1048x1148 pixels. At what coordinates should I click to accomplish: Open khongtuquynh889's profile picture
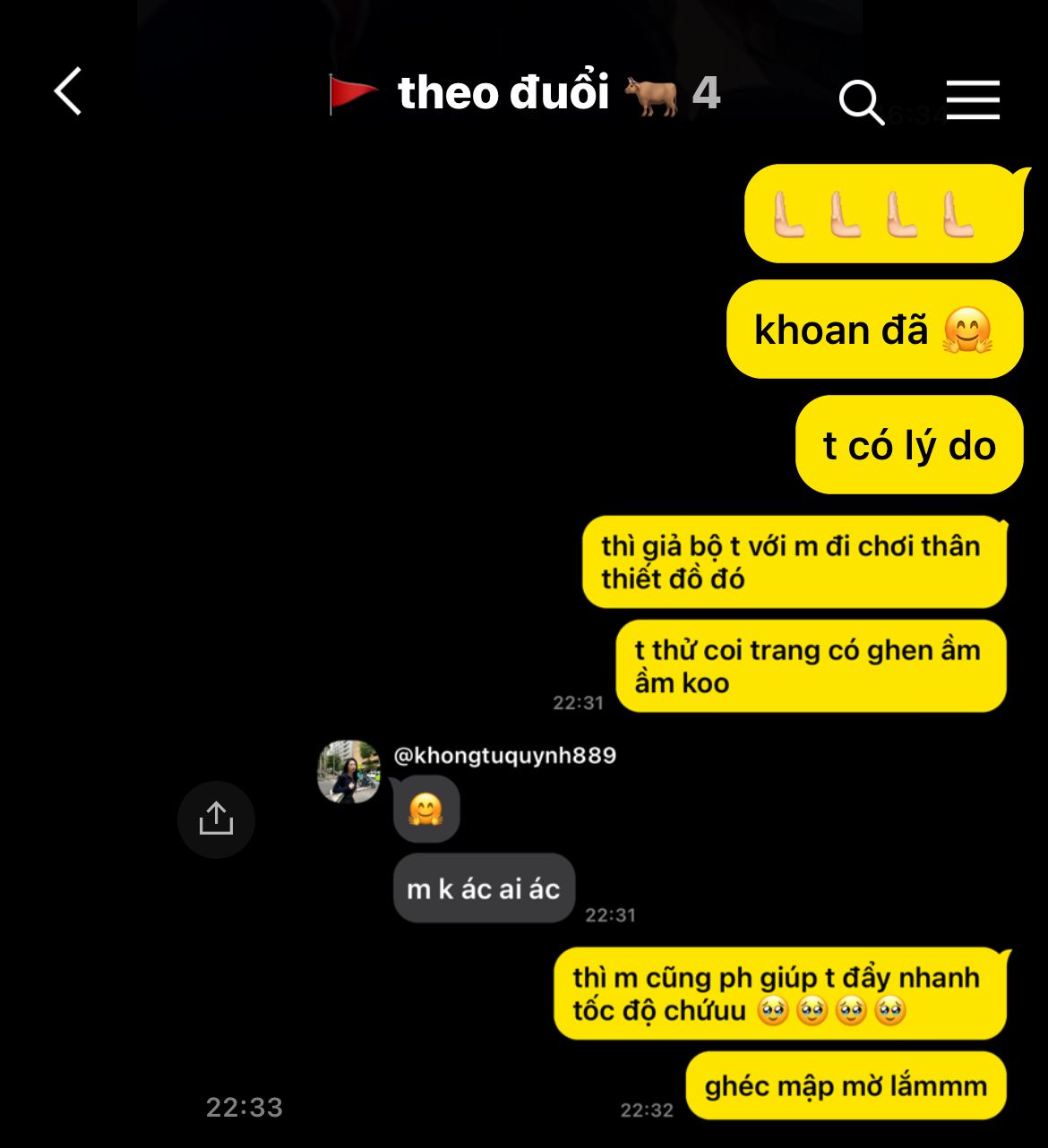pos(348,771)
